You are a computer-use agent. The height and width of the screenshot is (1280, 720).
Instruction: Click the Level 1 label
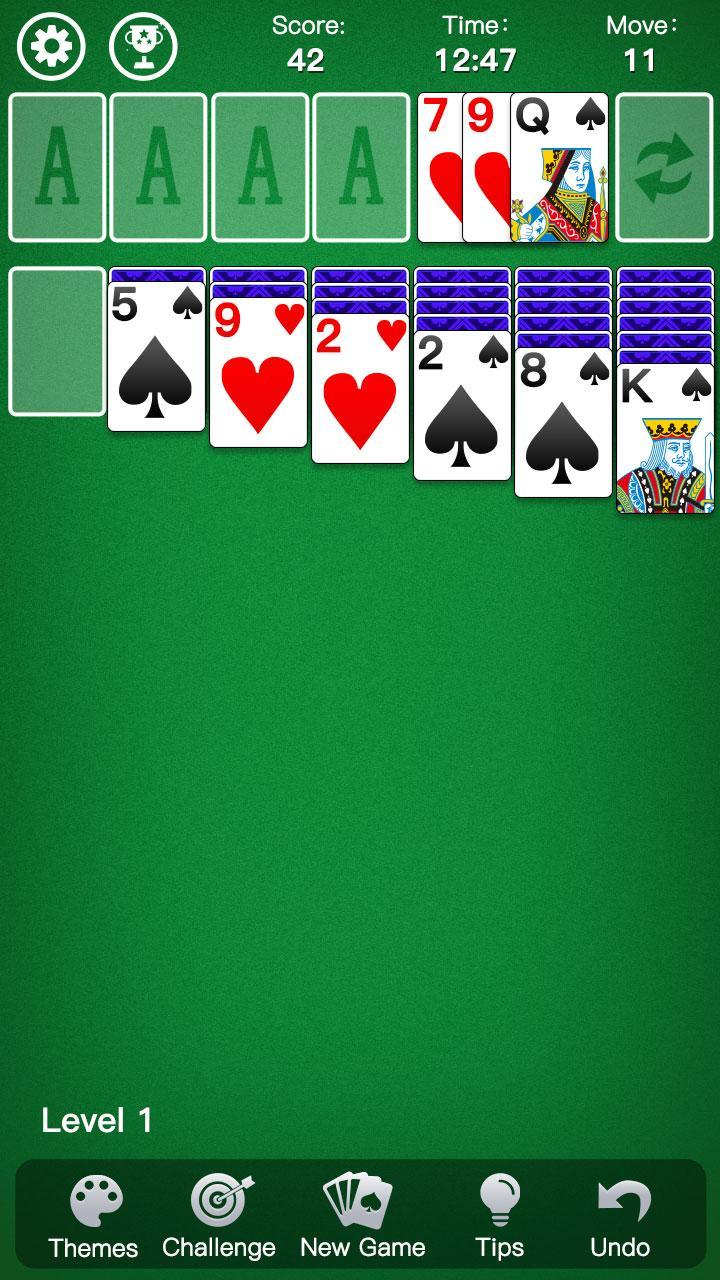coord(97,1121)
